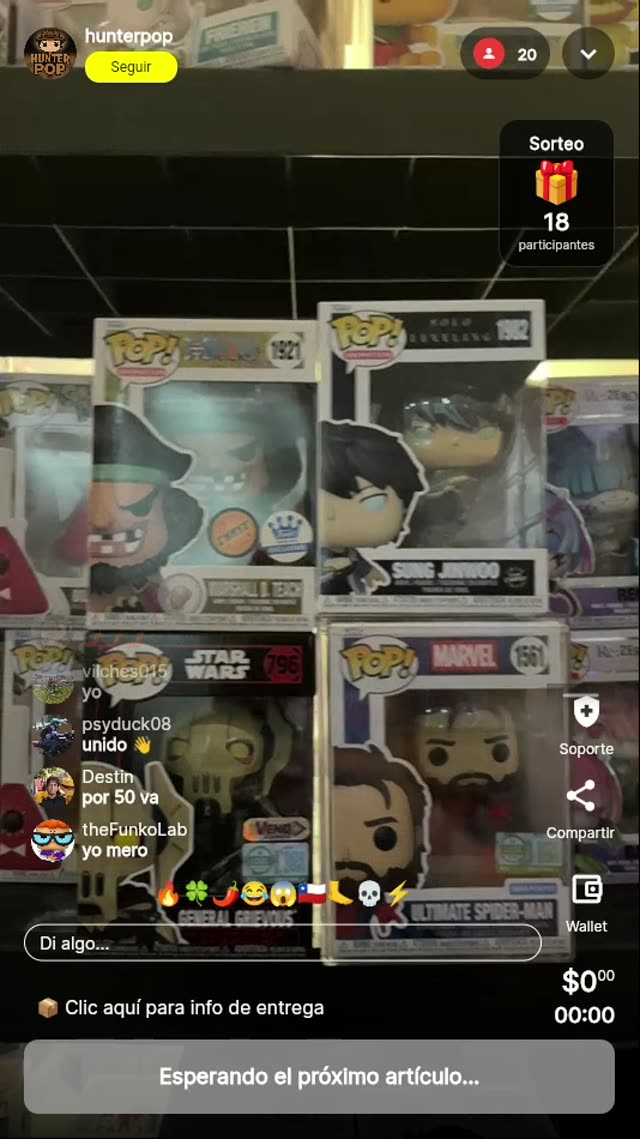This screenshot has height=1139, width=640.
Task: Send the skull emoji reaction
Action: [369, 893]
